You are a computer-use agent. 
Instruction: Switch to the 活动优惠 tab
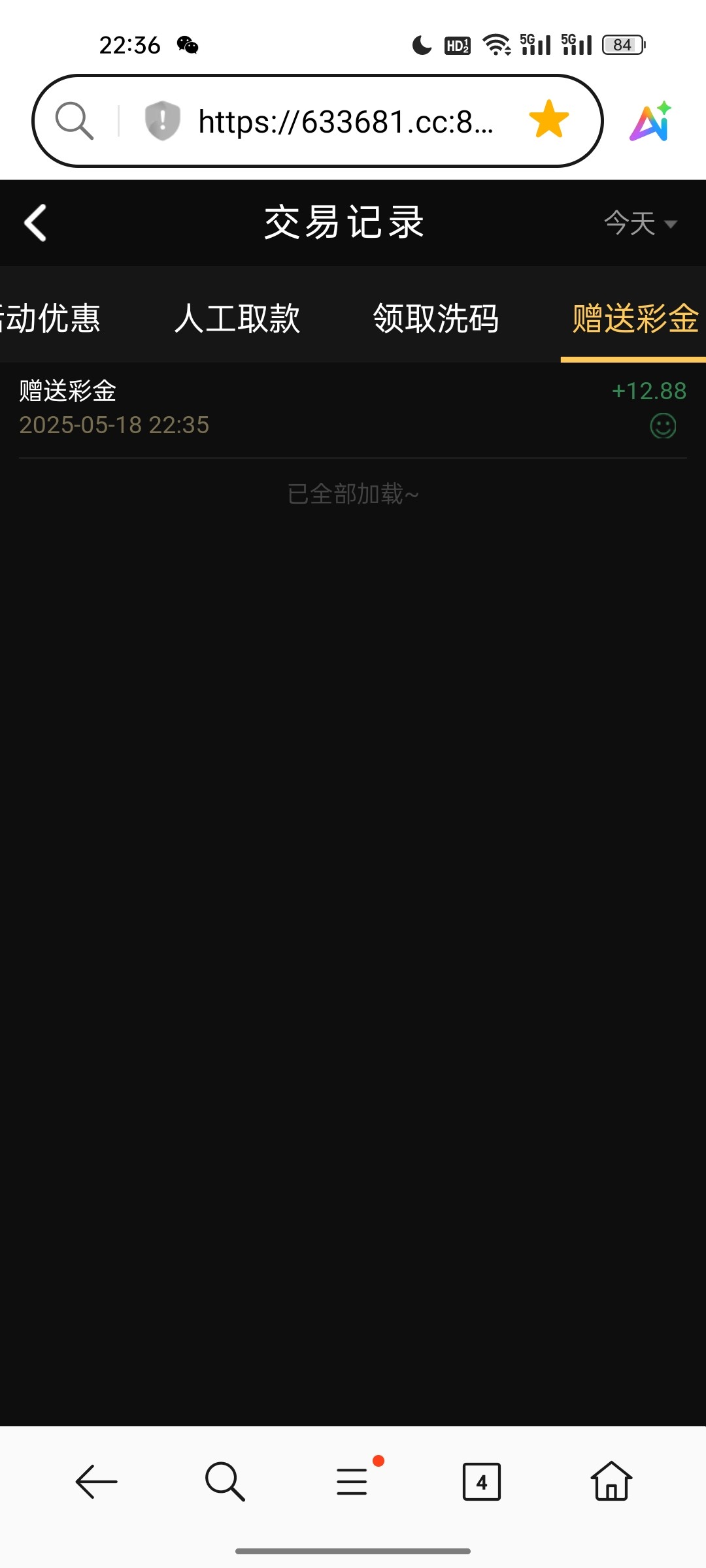point(50,319)
